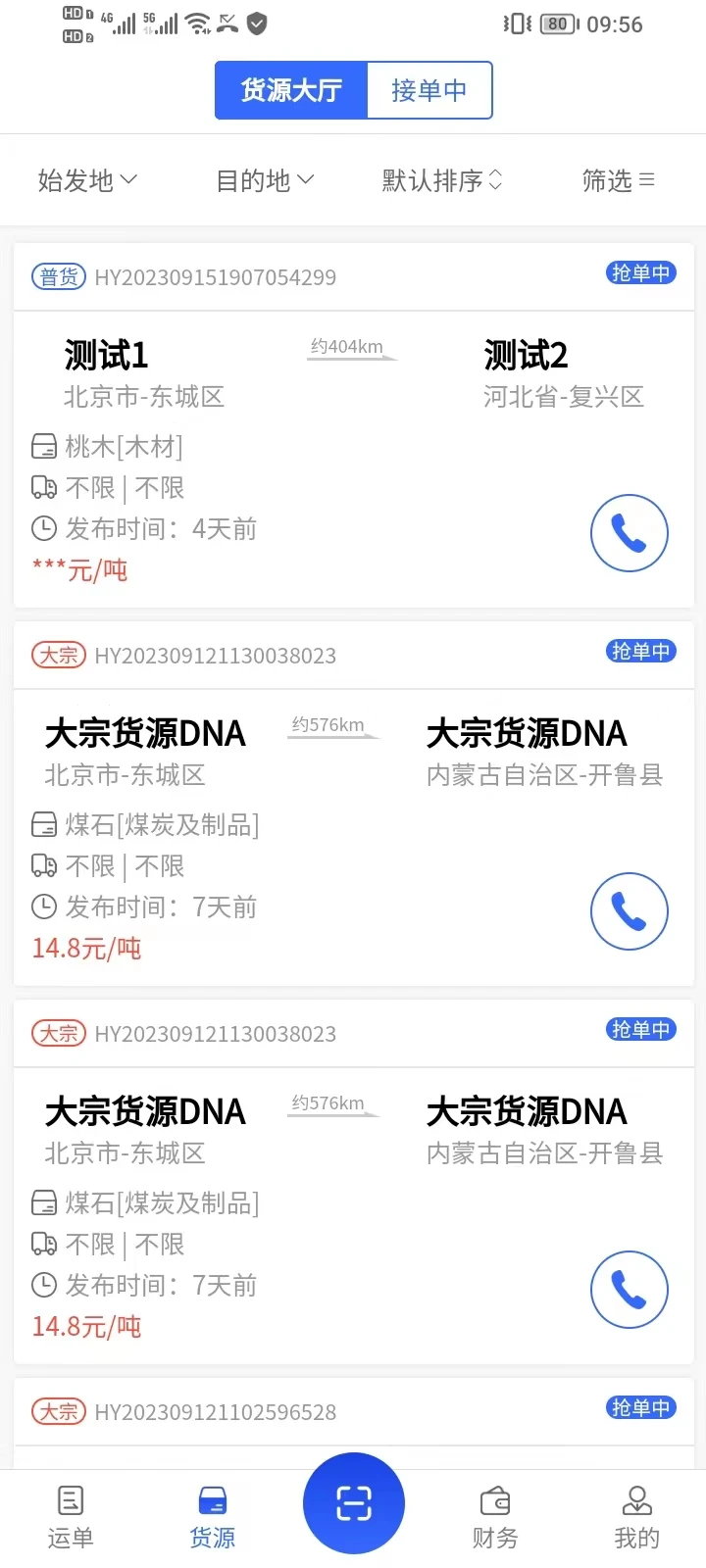Tap price 14.8元/吨 on second listing
Screen dimensions: 706x1568
[x=86, y=948]
